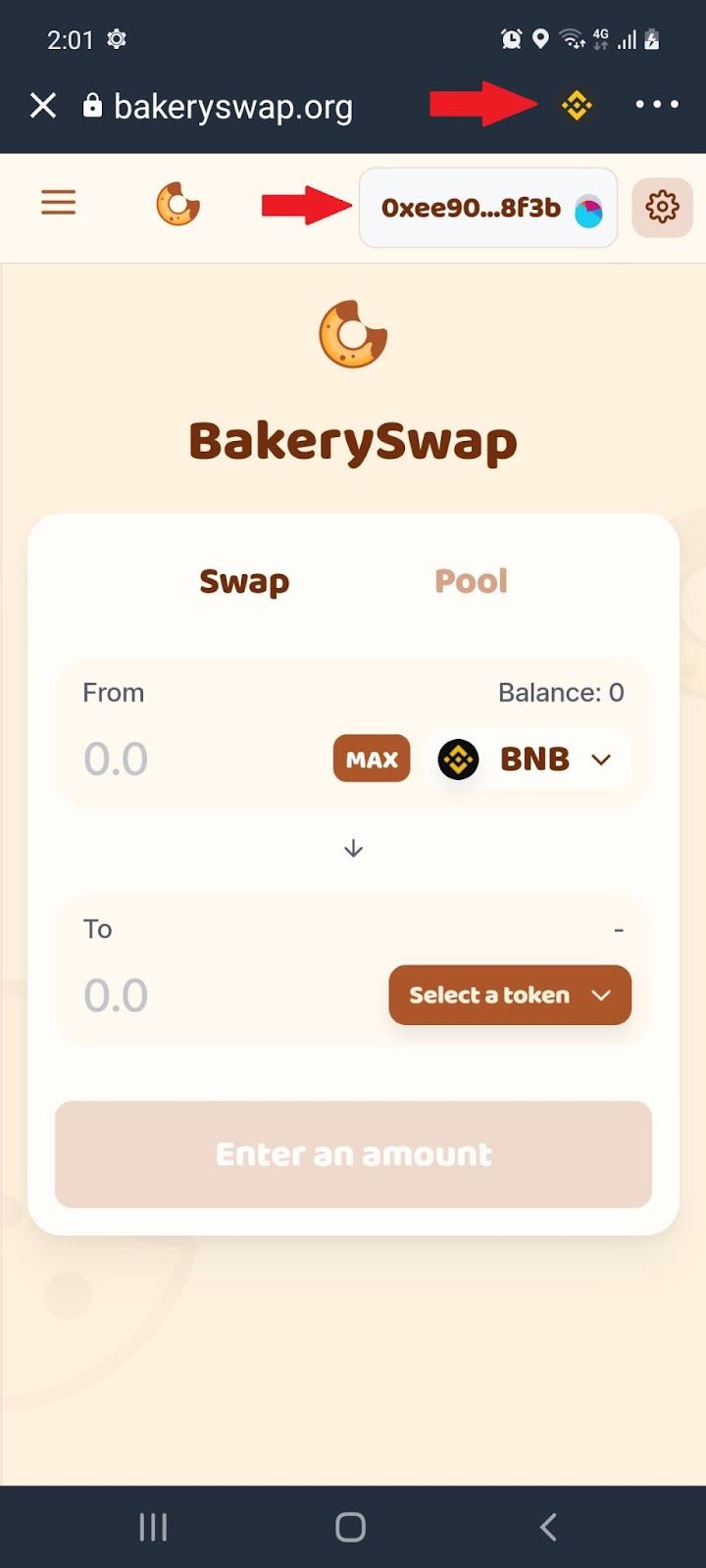The height and width of the screenshot is (1568, 706).
Task: Tap the BakerySwap donut logo in header
Action: click(x=177, y=205)
